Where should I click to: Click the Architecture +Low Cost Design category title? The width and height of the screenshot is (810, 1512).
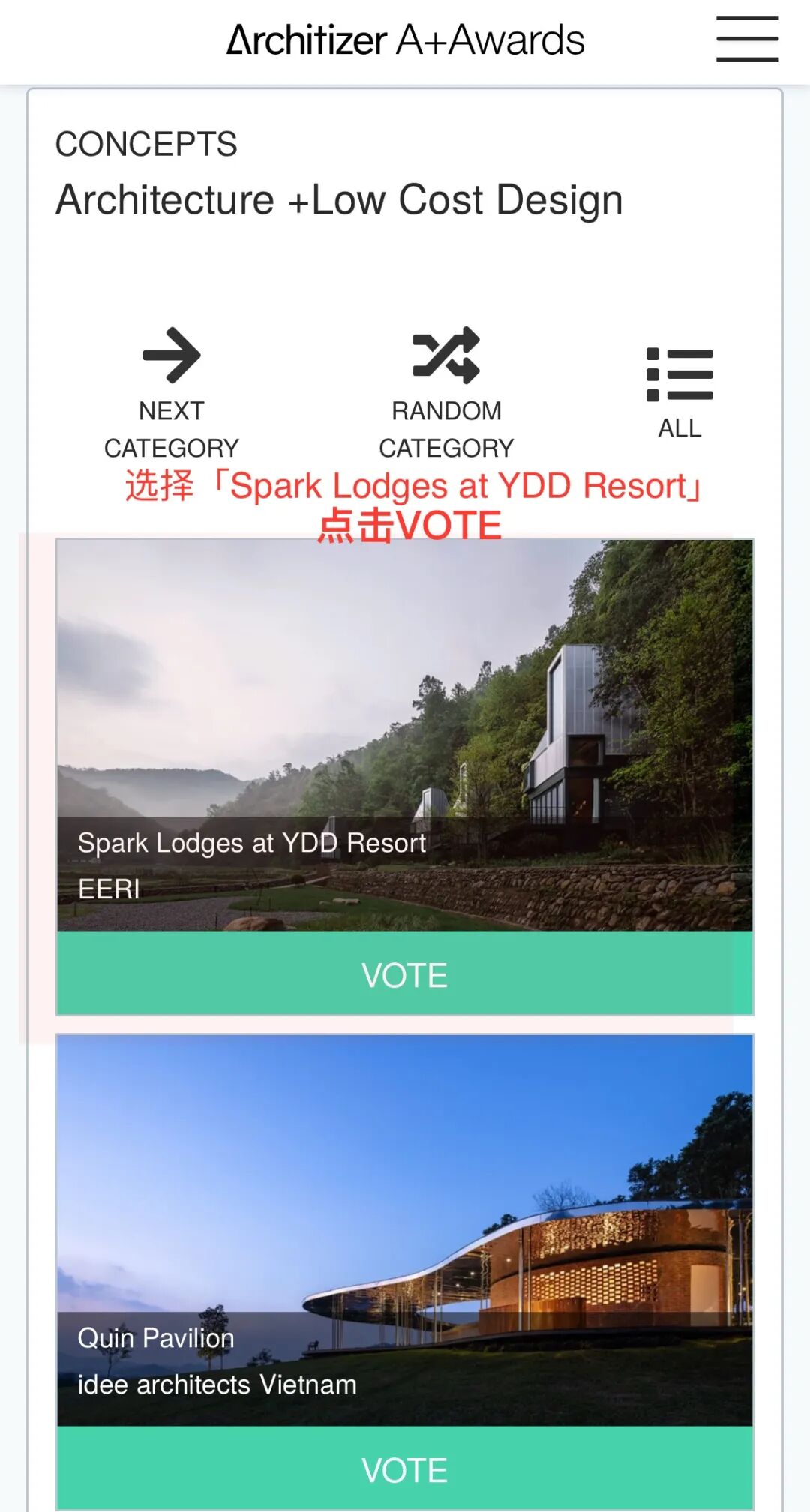click(339, 199)
